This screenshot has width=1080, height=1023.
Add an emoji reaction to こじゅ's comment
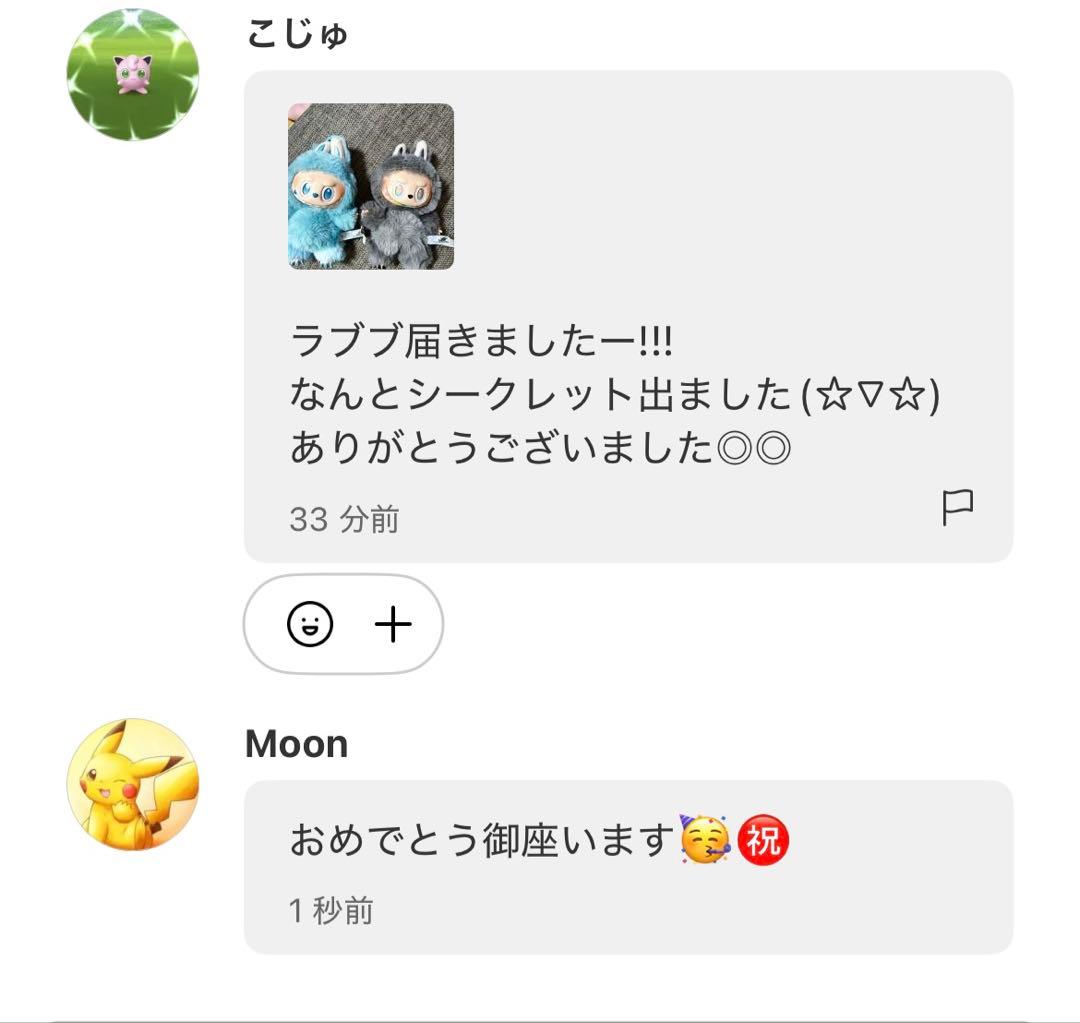click(x=343, y=625)
